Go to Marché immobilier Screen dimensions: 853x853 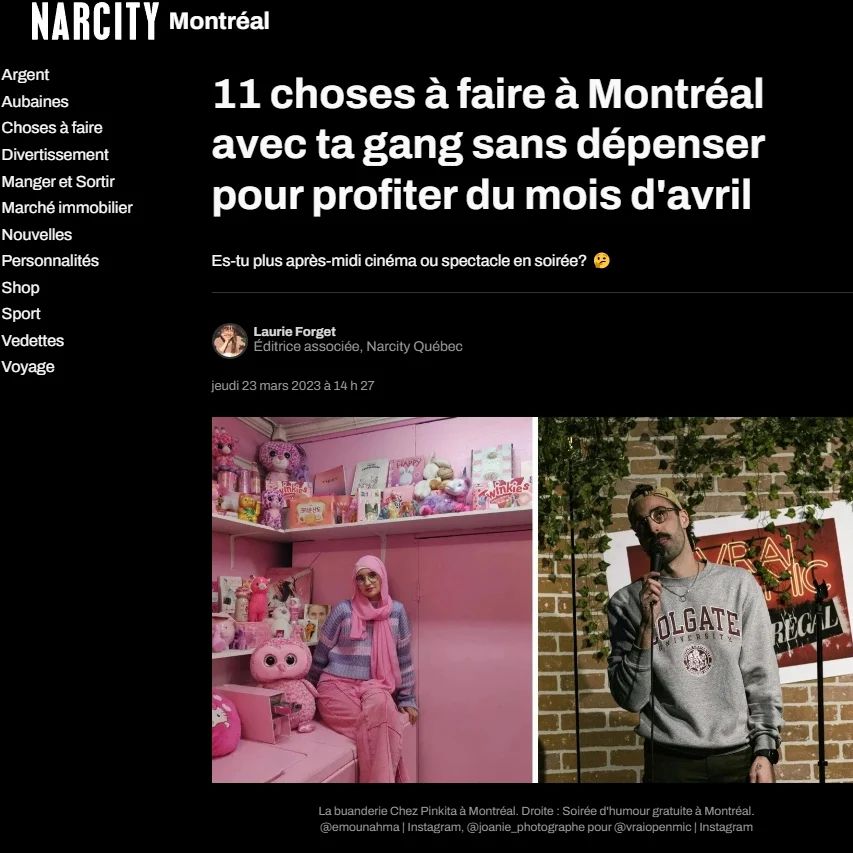point(67,208)
